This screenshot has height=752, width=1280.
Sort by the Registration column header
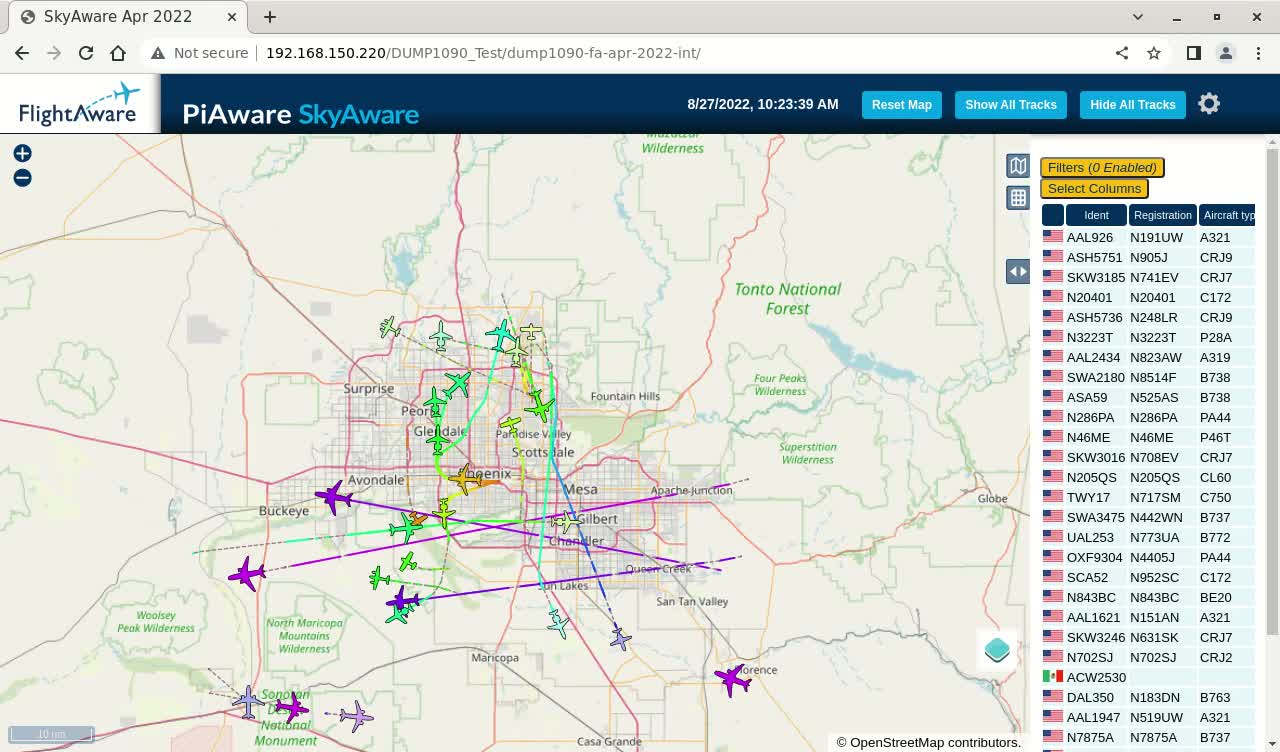click(1162, 215)
